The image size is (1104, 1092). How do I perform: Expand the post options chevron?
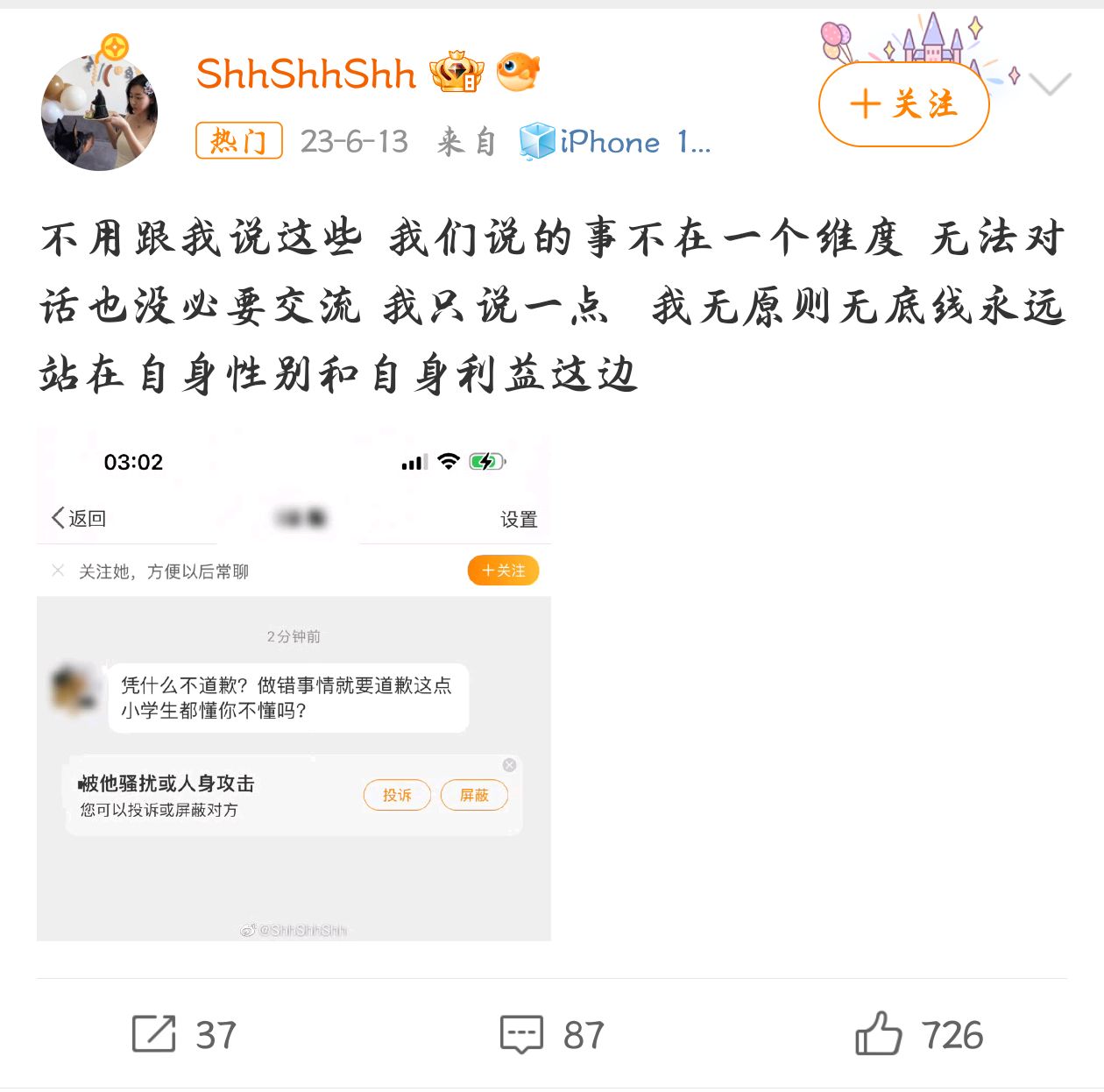point(1050,84)
